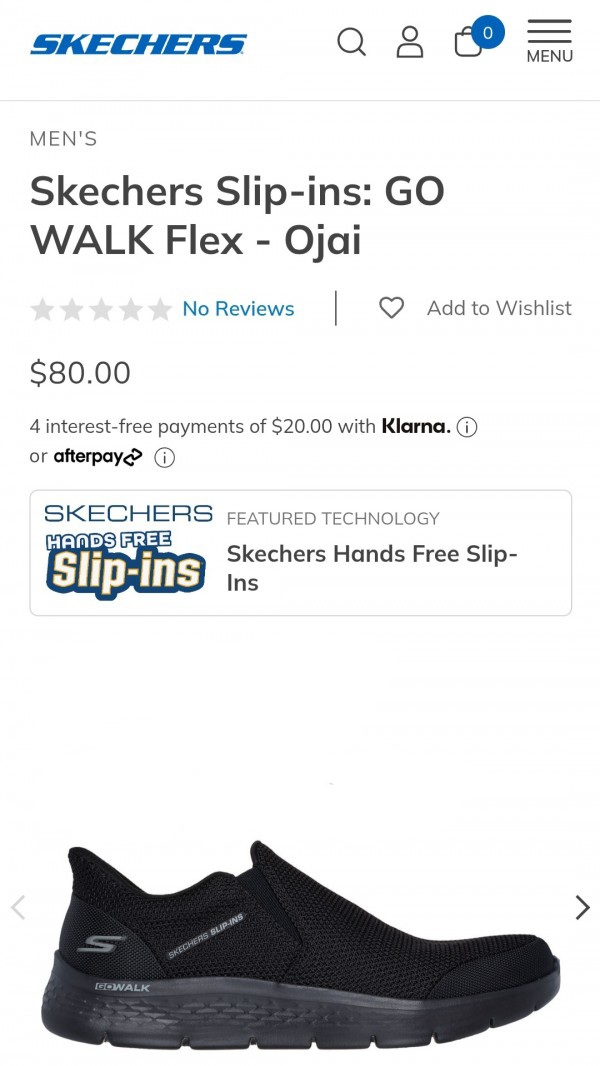The height and width of the screenshot is (1066, 600).
Task: Open the MEN'S category breadcrumb
Action: [x=64, y=139]
